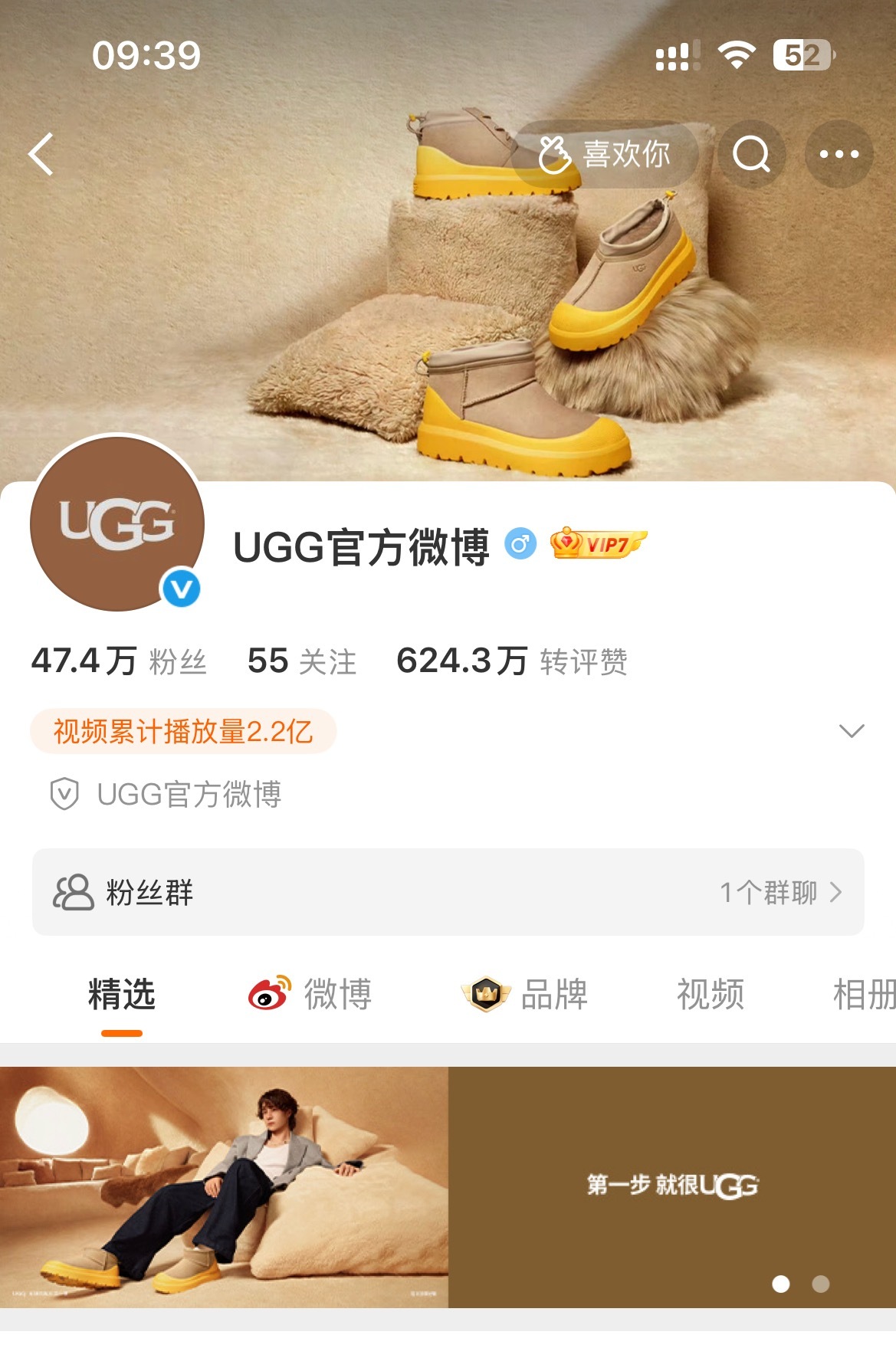
Task: Tap the back arrow to exit profile
Action: tap(40, 153)
